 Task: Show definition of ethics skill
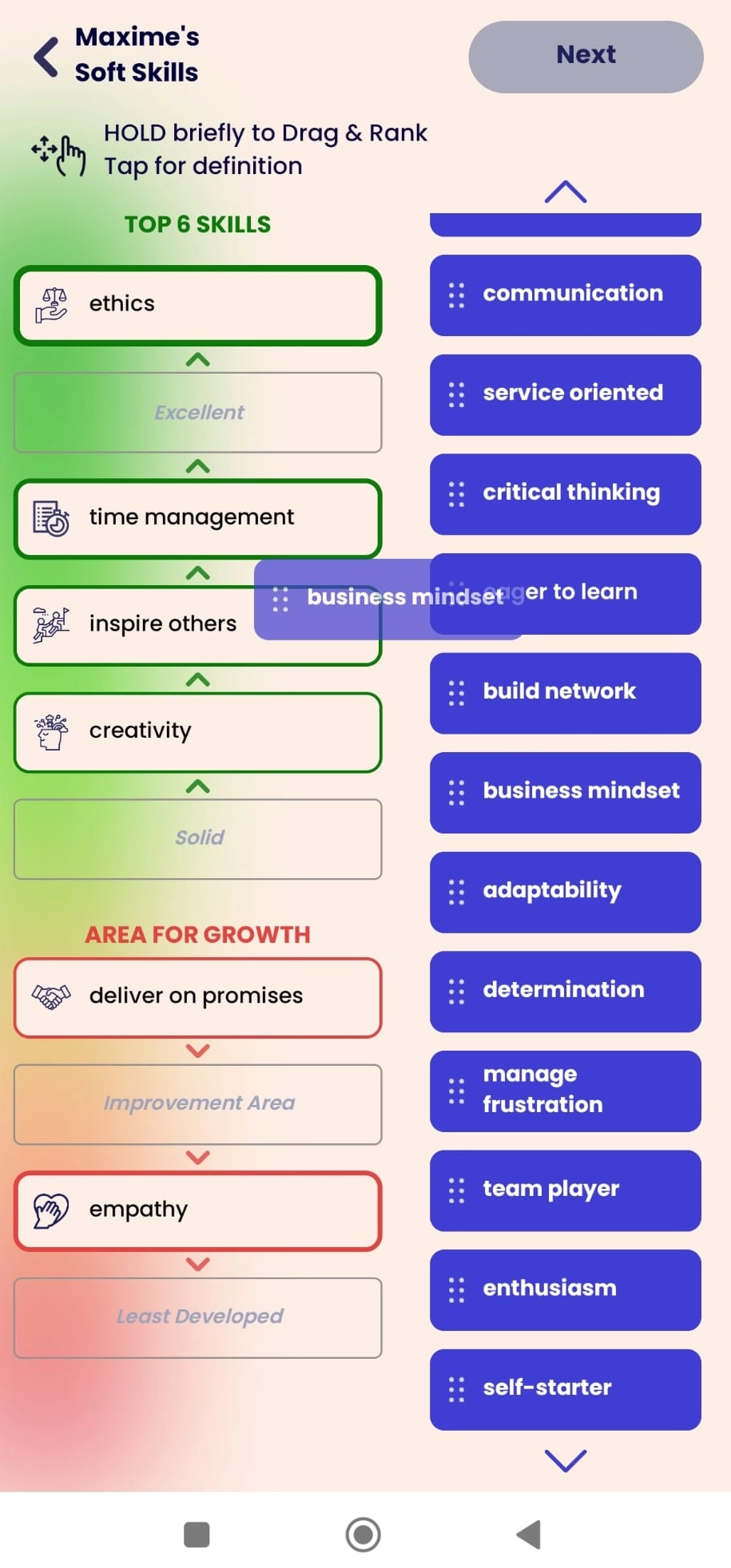[197, 305]
